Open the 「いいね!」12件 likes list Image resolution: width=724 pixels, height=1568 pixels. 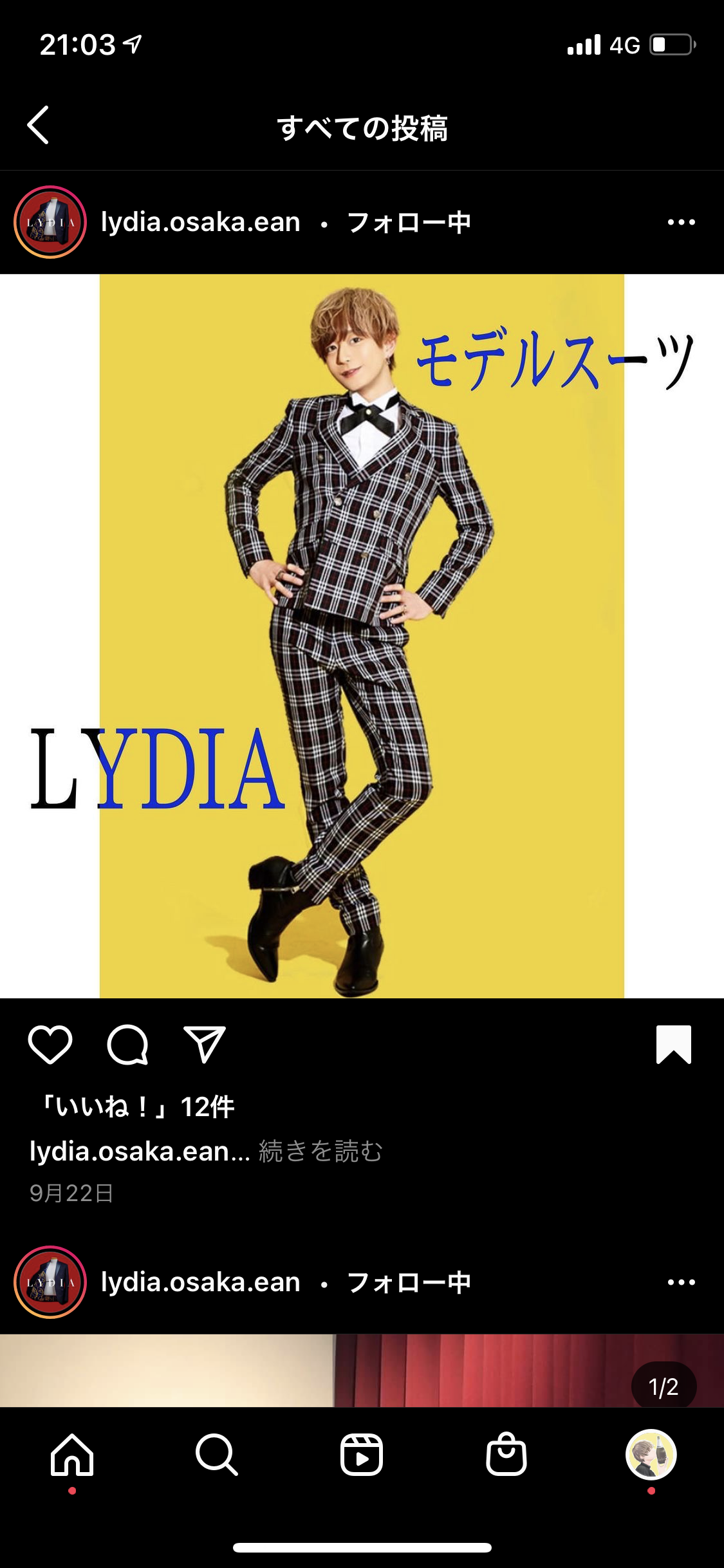(x=136, y=1107)
